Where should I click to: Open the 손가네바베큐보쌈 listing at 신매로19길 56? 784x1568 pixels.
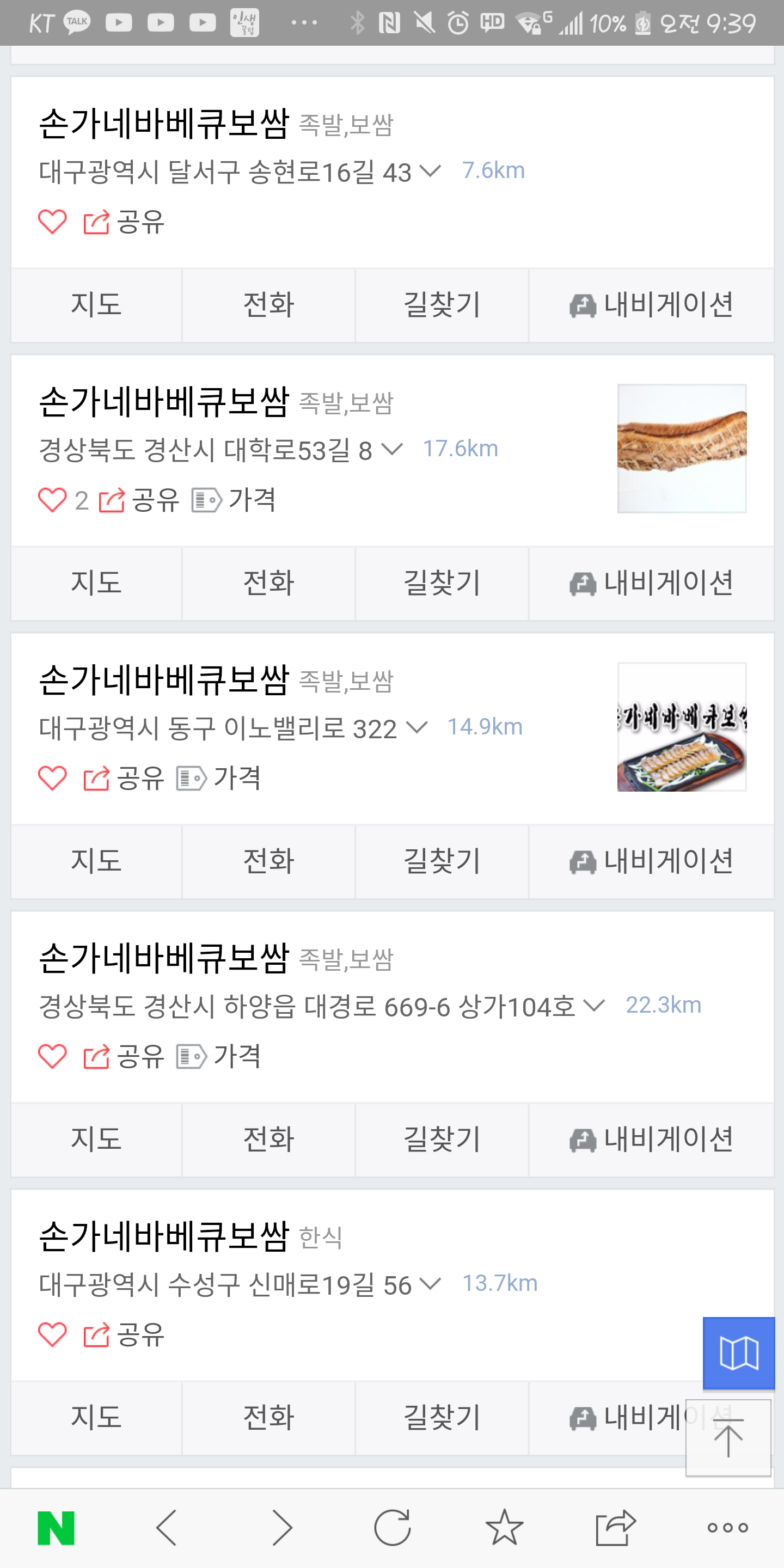(164, 1237)
